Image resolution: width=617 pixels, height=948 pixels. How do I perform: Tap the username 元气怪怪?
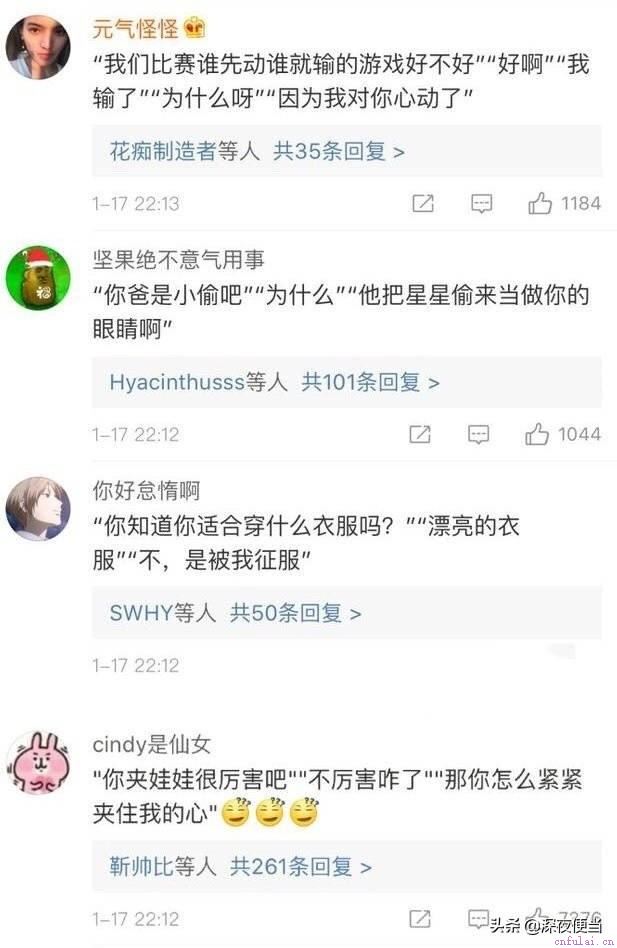tap(128, 29)
